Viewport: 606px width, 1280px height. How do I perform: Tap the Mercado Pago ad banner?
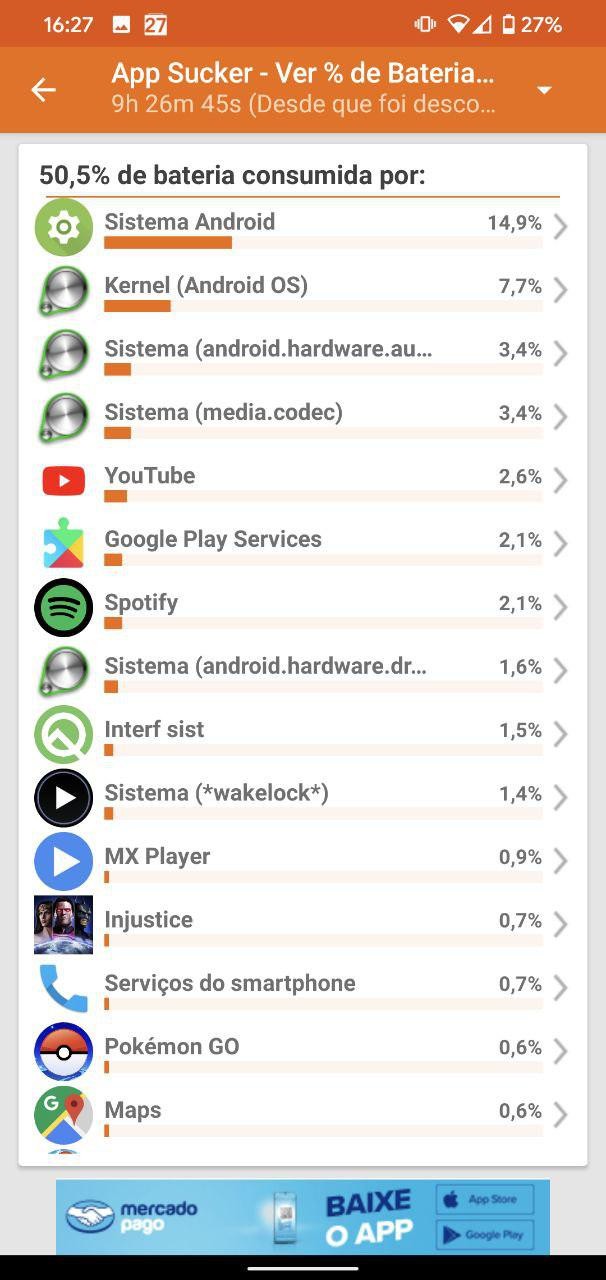point(303,1217)
